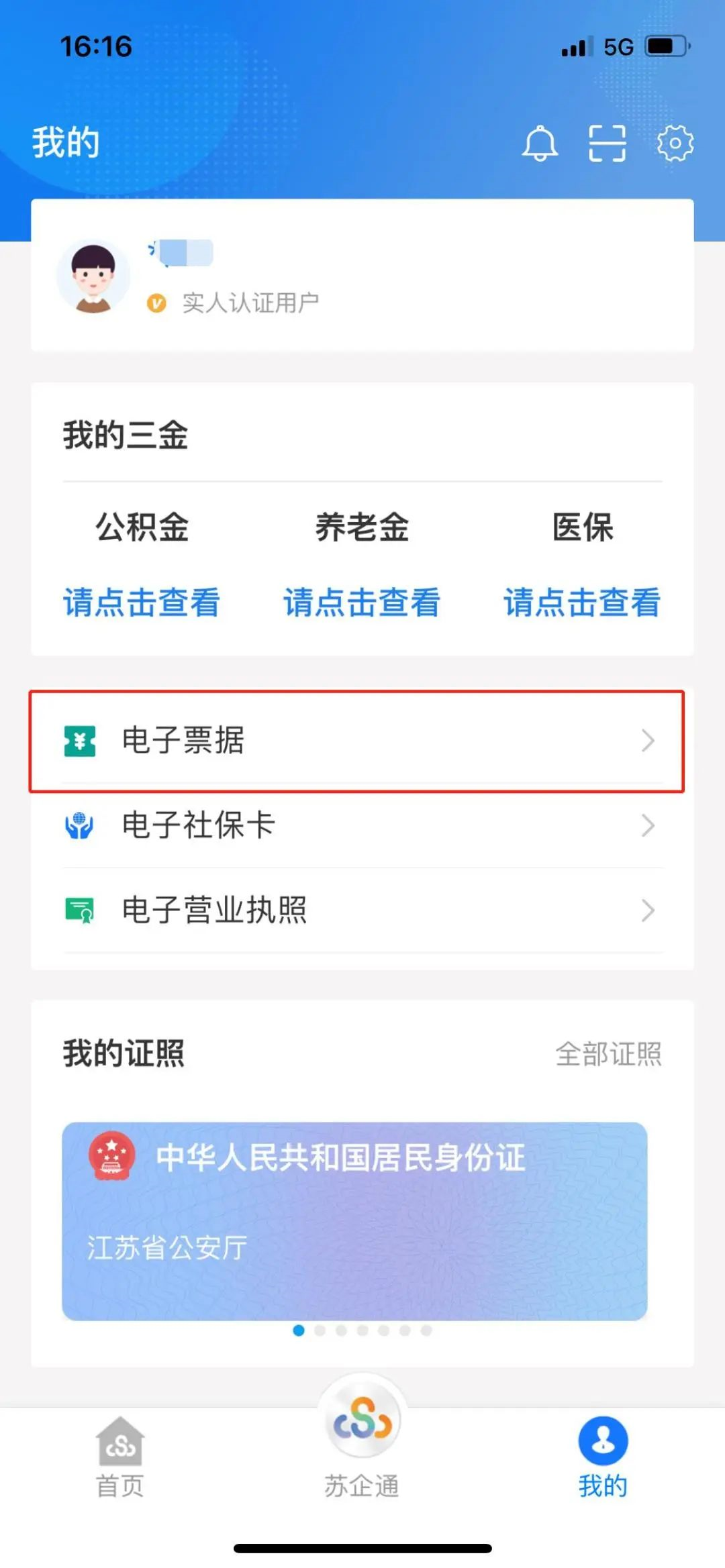Open the settings gear

pos(675,143)
